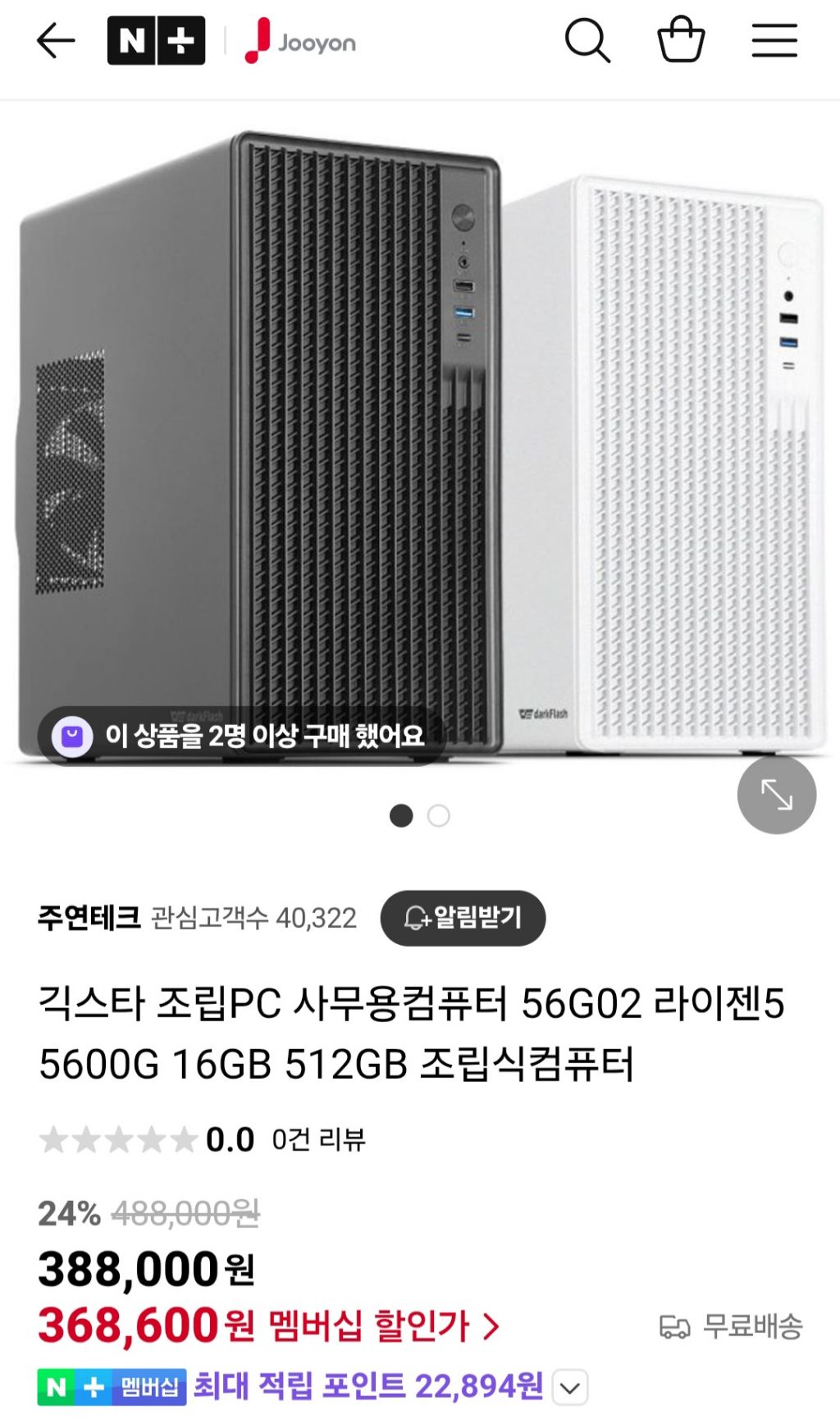Open the 주연테크 store link
Screen dimensions: 840x1424
tap(89, 917)
